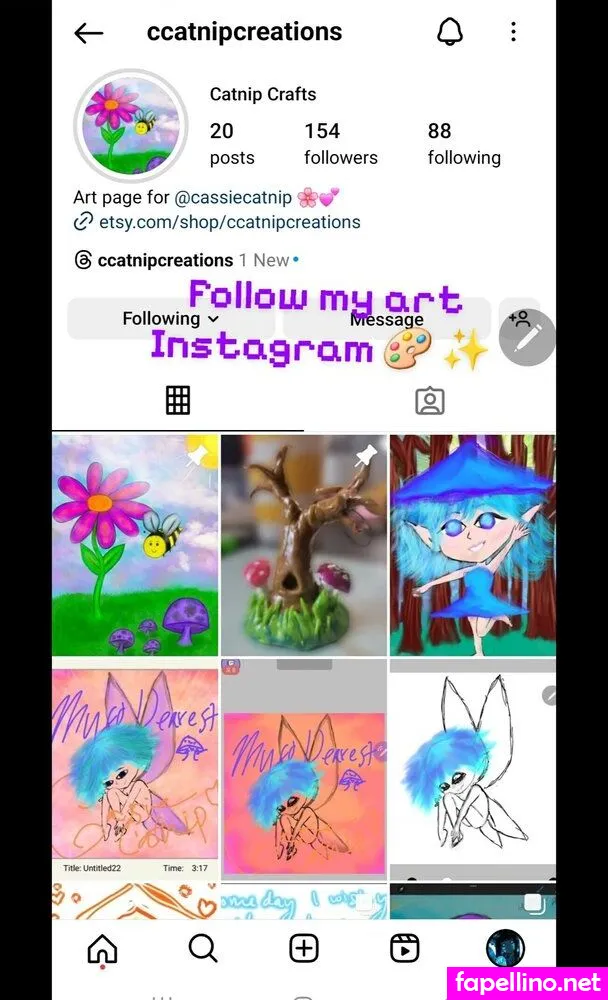Image resolution: width=608 pixels, height=1000 pixels.
Task: Open the blue mushroom-hat fairy post
Action: pos(472,545)
